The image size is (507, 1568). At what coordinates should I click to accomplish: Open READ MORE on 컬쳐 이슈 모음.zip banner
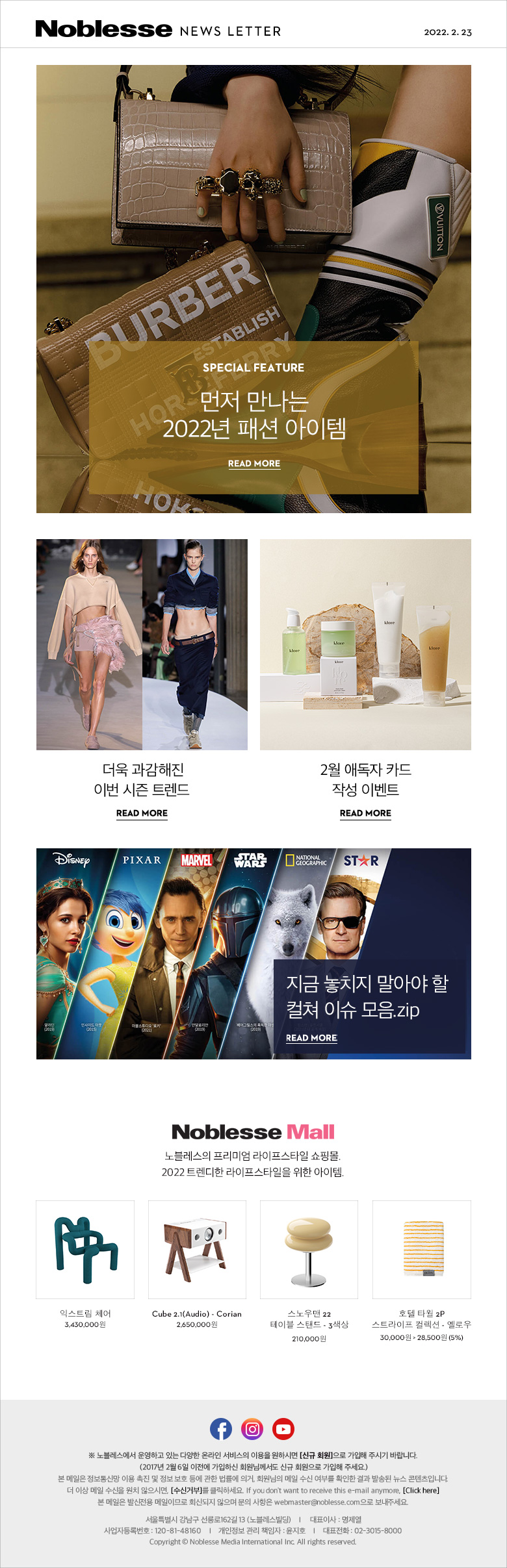coord(311,1038)
